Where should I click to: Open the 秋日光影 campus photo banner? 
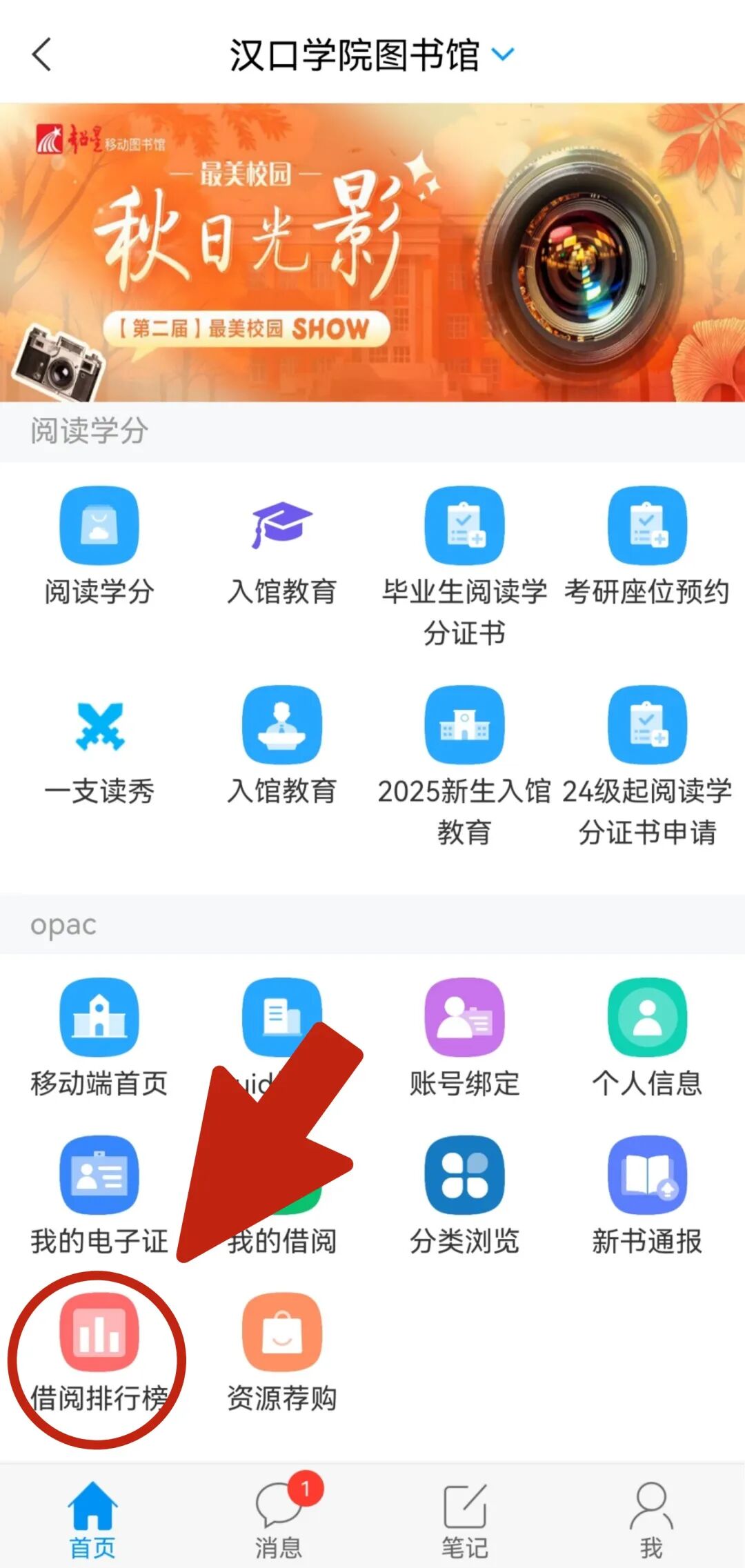coord(372,252)
